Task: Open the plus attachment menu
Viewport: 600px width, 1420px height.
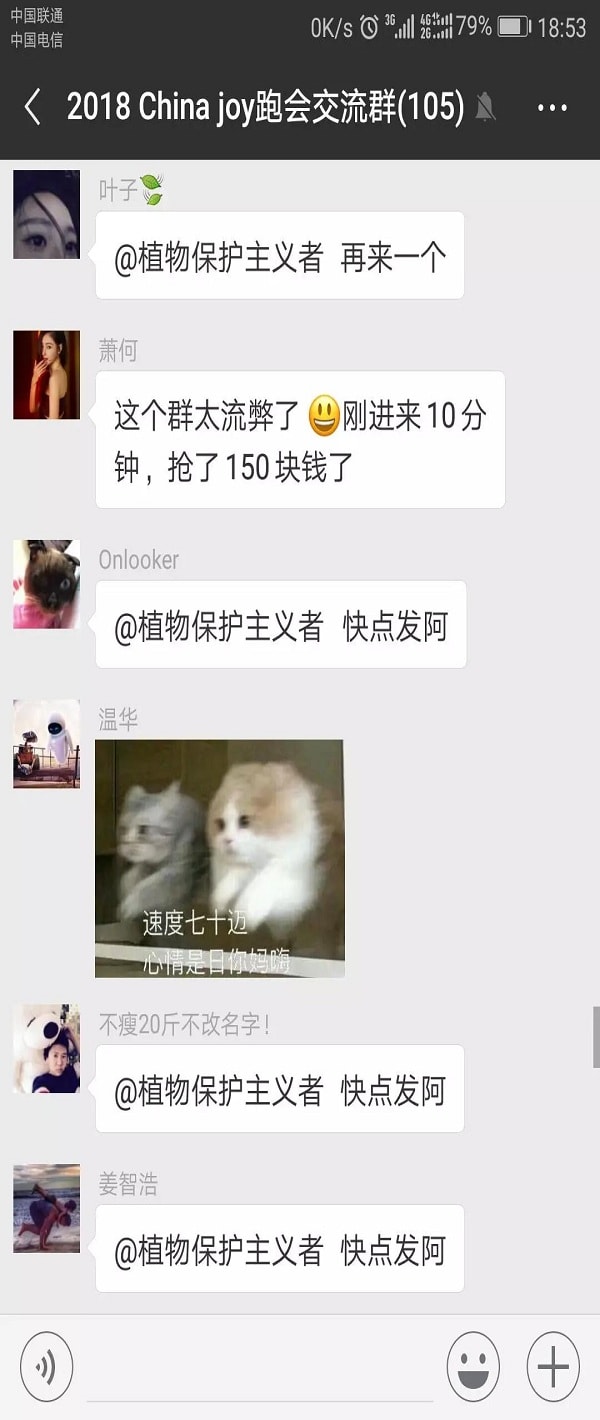Action: click(553, 1366)
